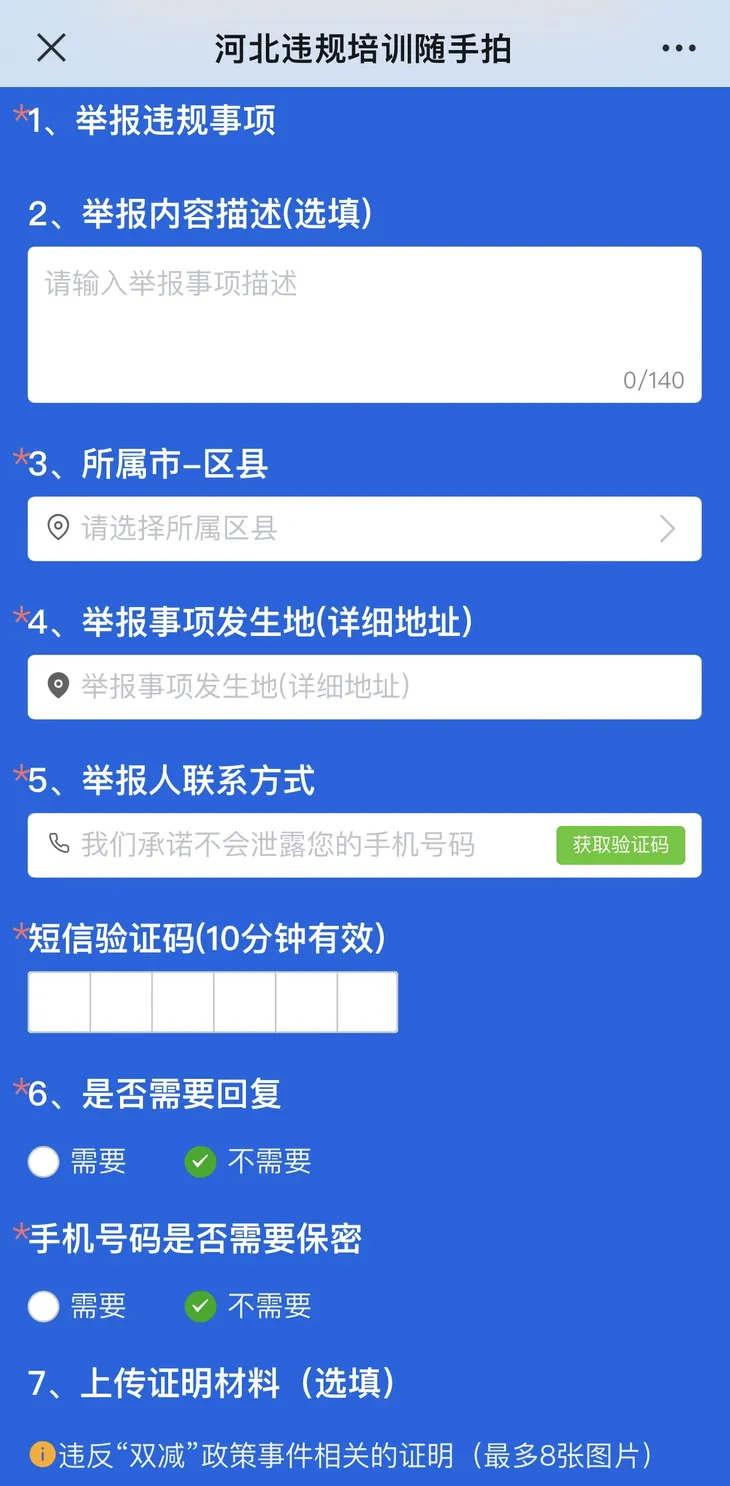Click the yellow info icon near upload hint
730x1486 pixels.
tap(40, 1455)
